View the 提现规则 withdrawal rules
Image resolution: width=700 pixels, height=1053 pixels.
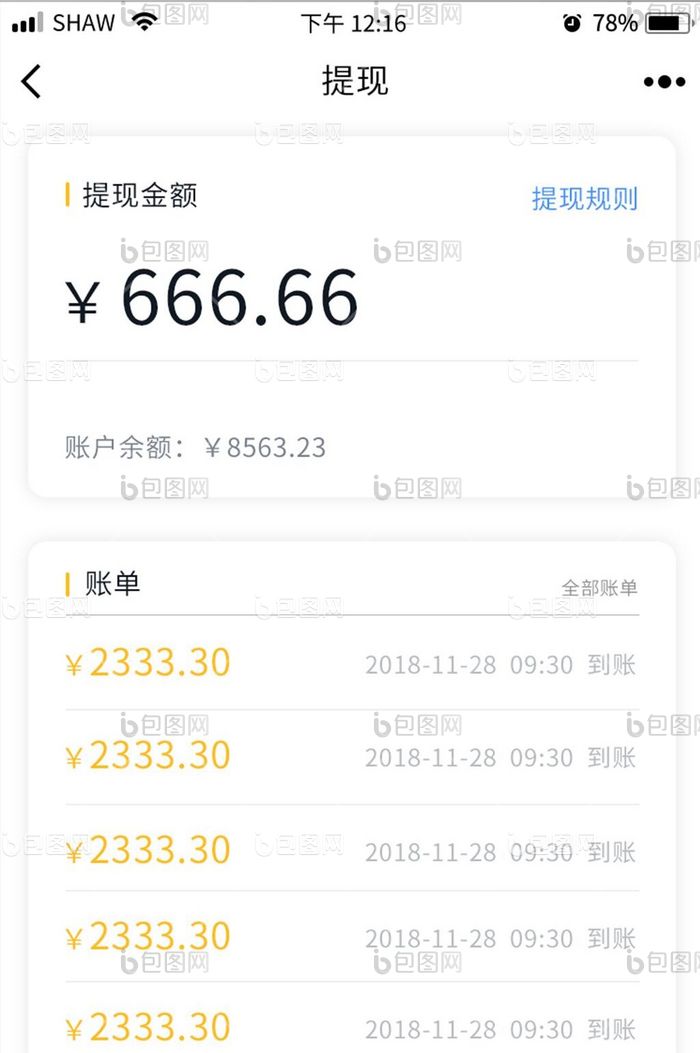[584, 198]
